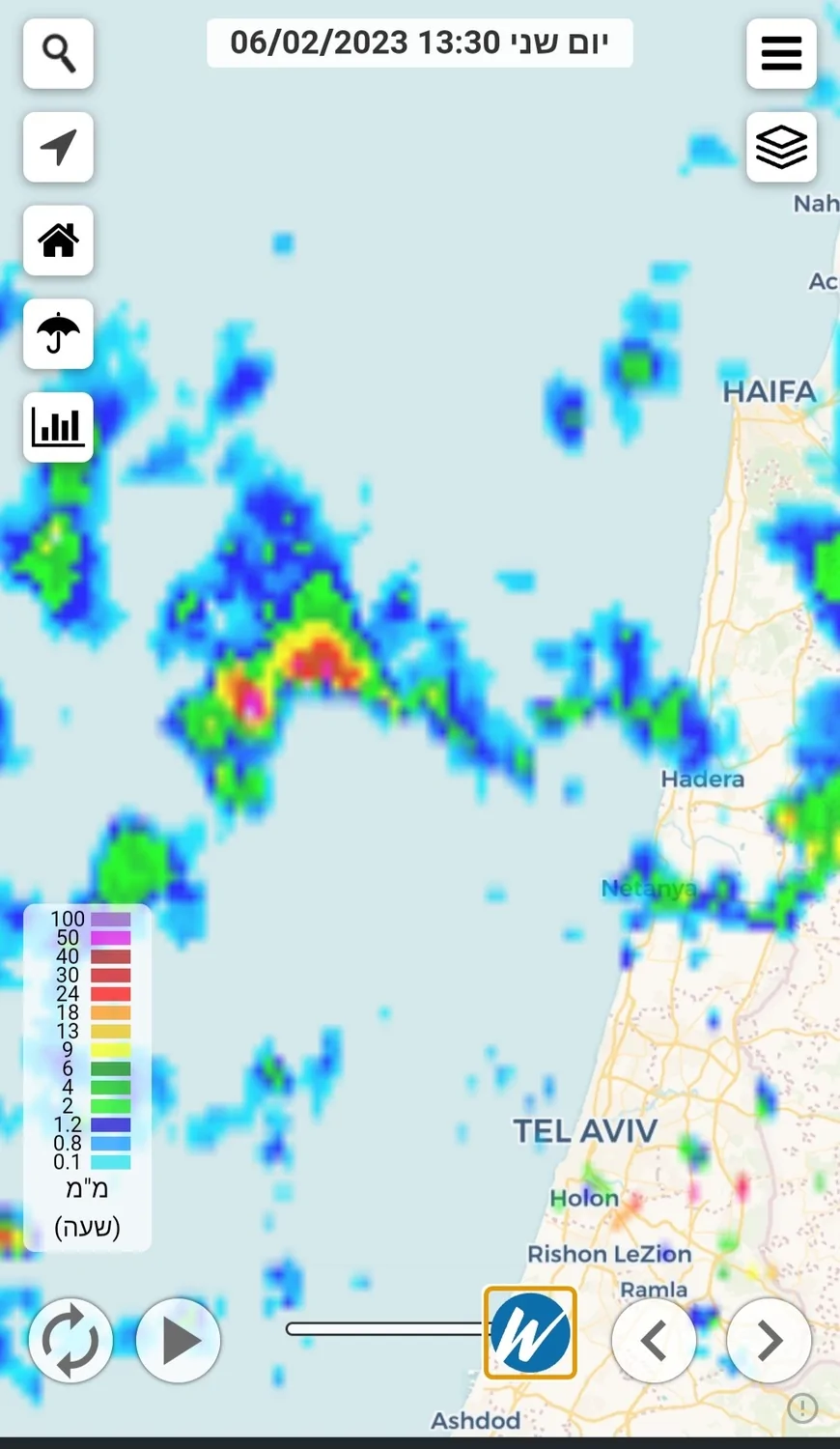The height and width of the screenshot is (1449, 840).
Task: Play the radar animation
Action: (179, 1340)
